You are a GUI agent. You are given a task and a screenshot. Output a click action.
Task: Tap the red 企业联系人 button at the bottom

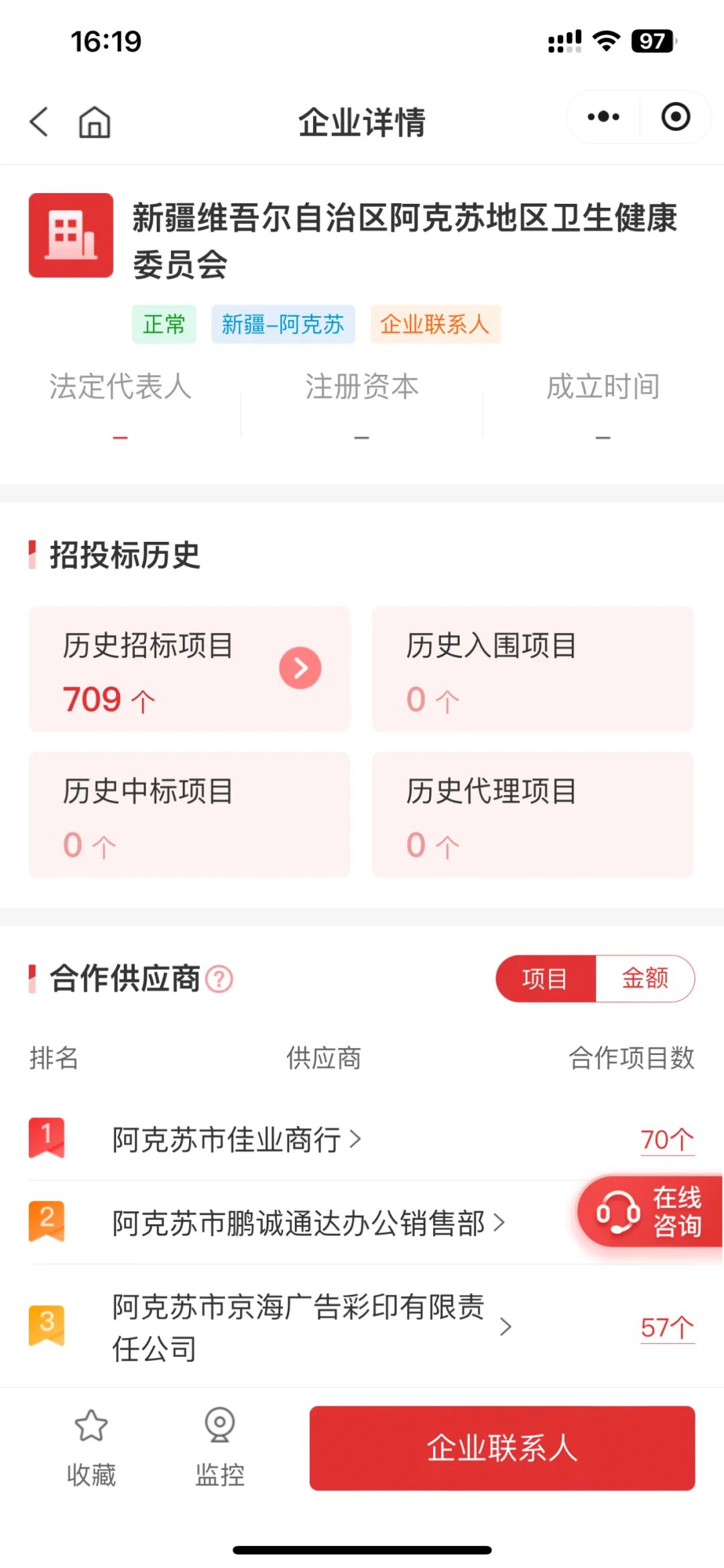pos(502,1448)
